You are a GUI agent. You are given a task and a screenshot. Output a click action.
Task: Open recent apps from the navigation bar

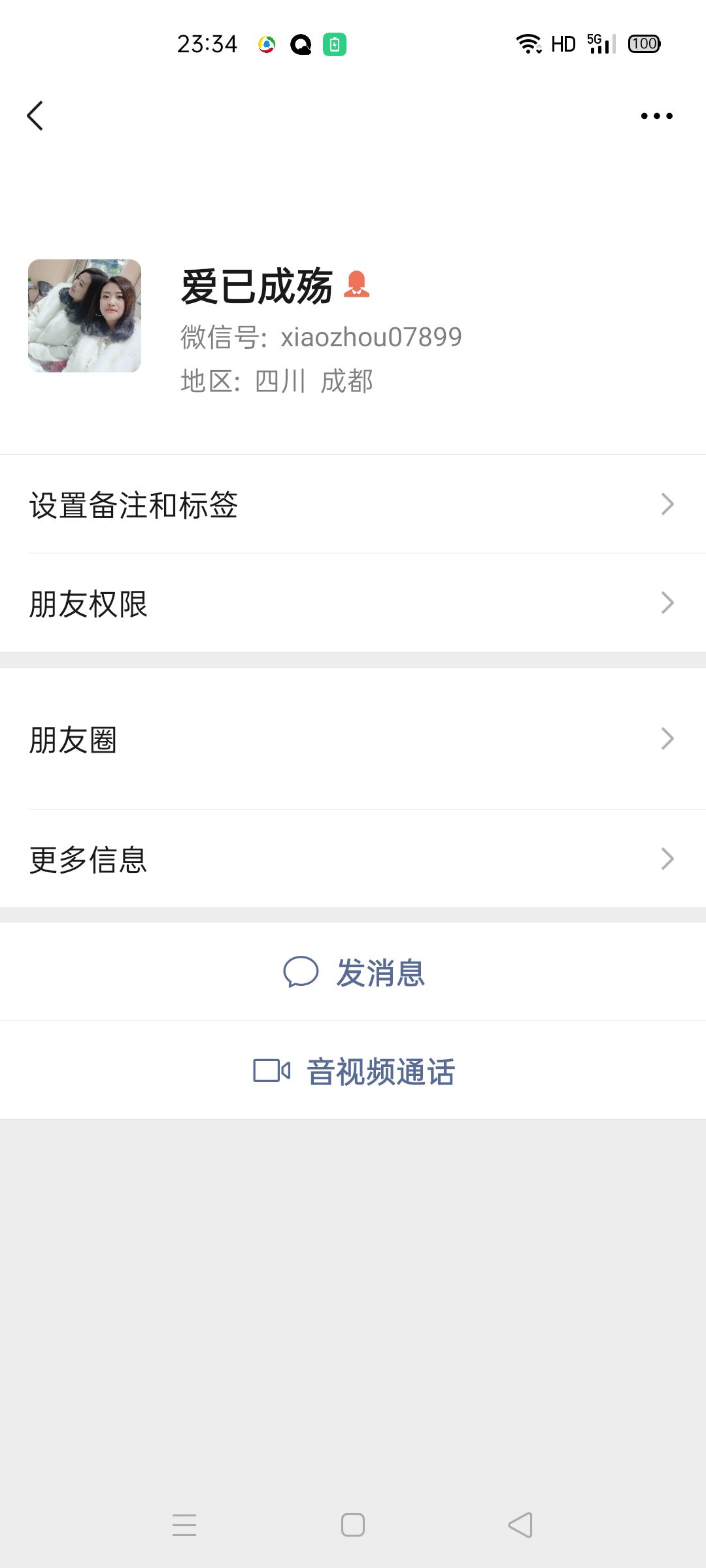(184, 1525)
